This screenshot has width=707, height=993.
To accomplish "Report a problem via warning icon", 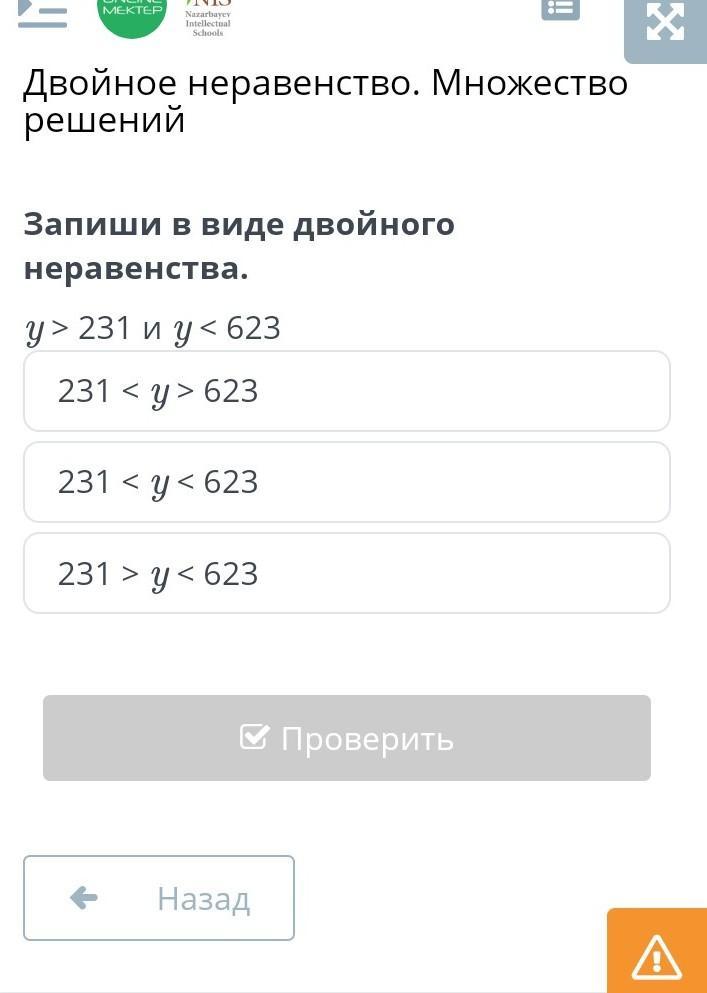I will click(x=656, y=955).
